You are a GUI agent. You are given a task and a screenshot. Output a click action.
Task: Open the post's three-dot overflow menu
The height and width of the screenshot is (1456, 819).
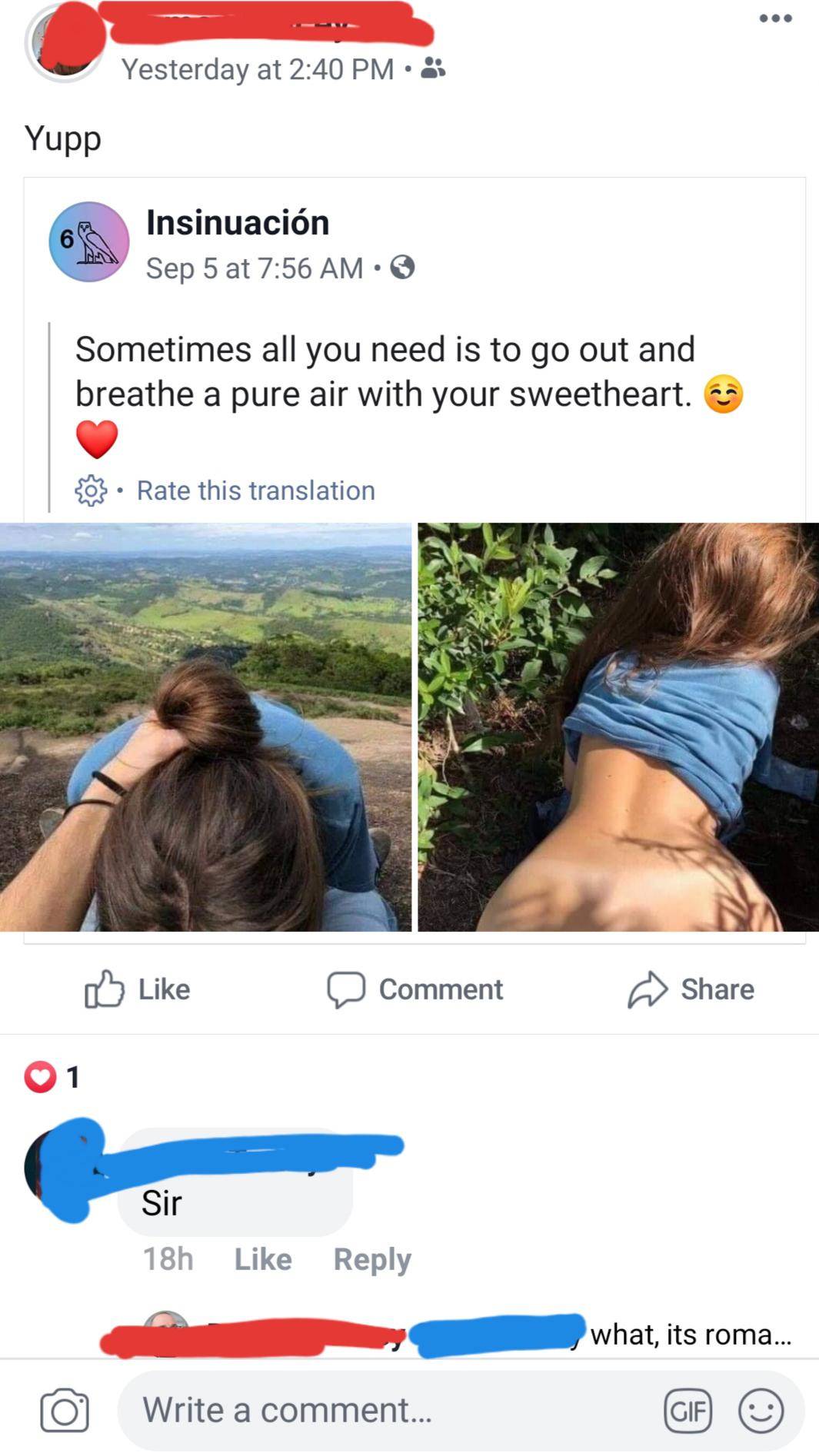click(775, 18)
